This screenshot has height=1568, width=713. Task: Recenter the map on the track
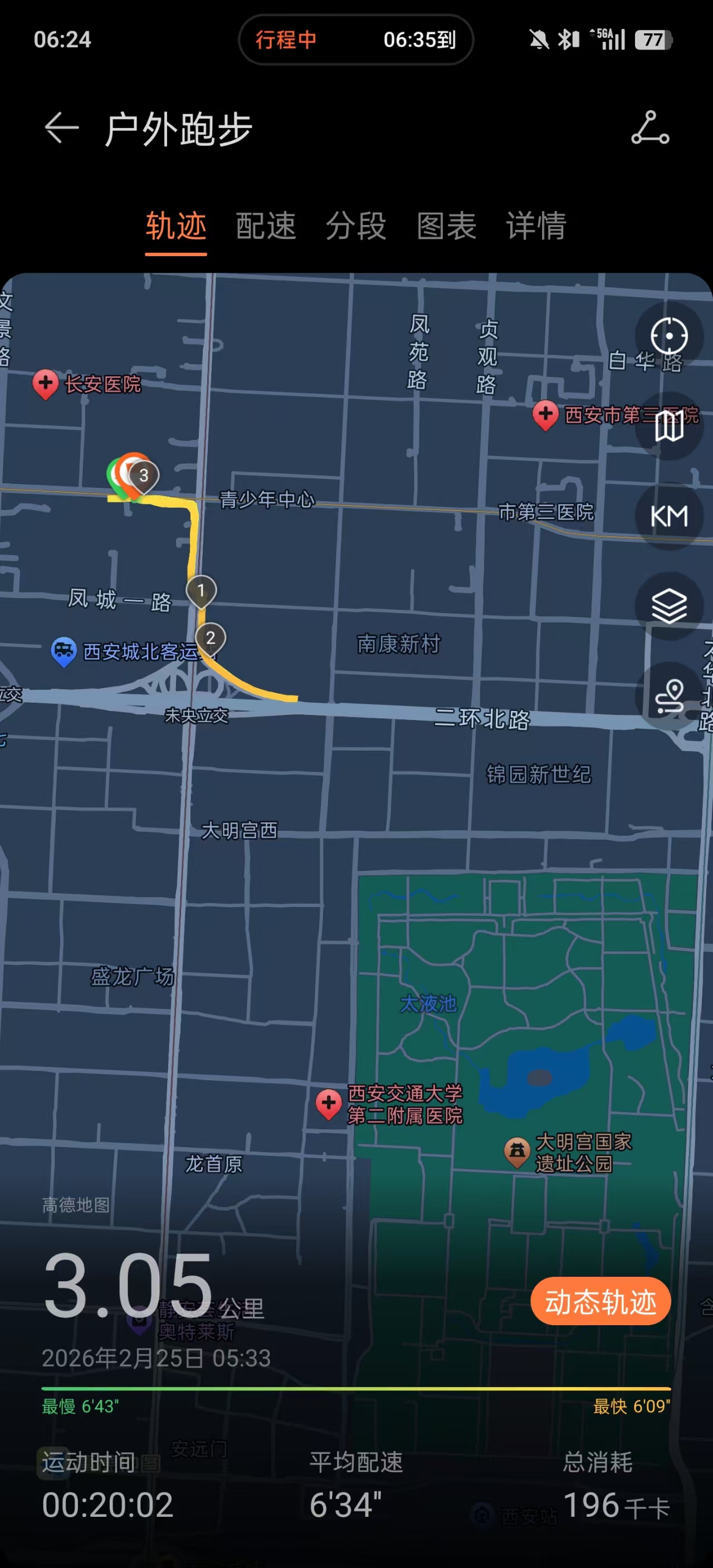(668, 336)
